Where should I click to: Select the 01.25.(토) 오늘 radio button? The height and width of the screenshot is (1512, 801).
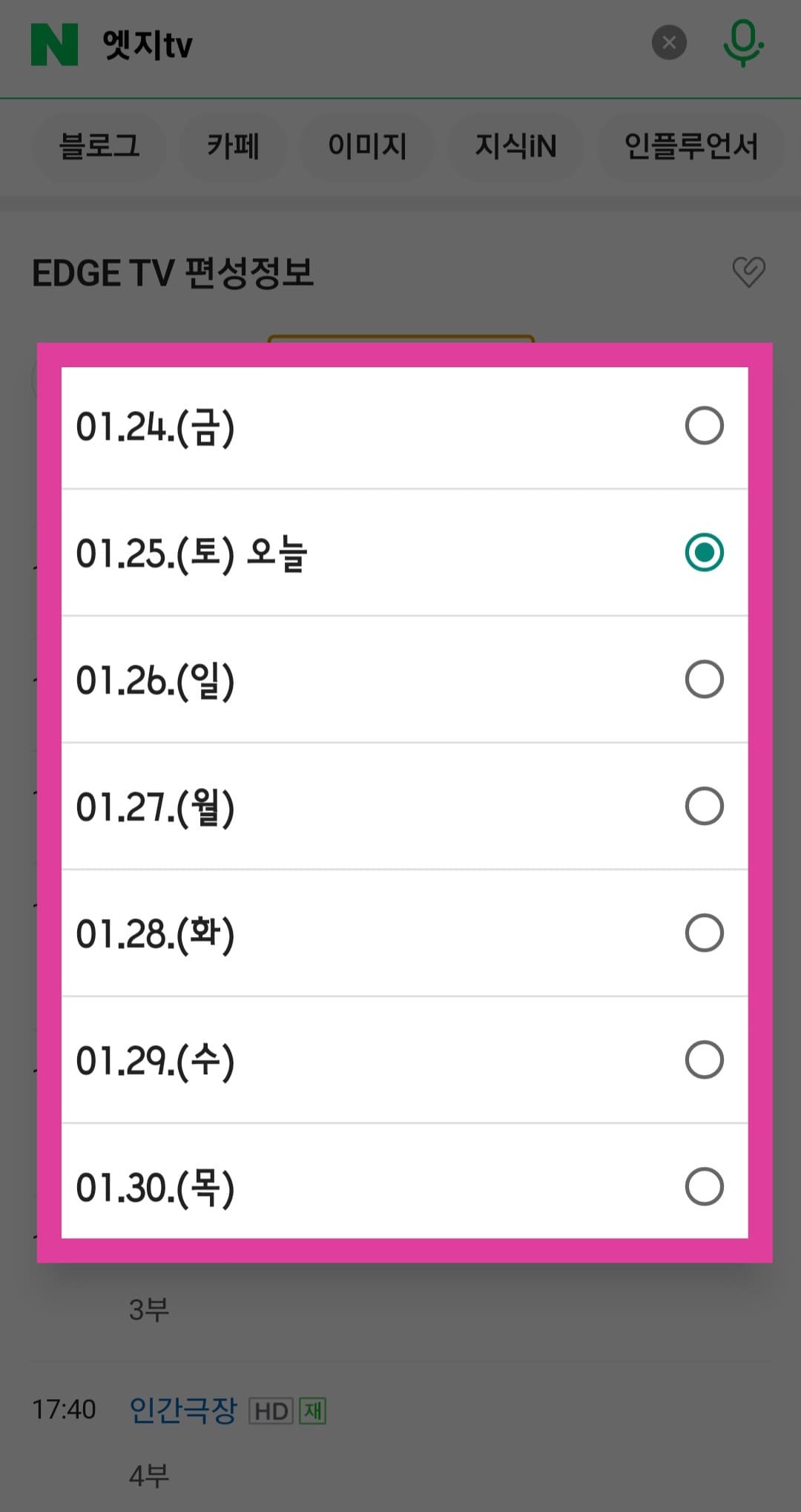[x=705, y=552]
